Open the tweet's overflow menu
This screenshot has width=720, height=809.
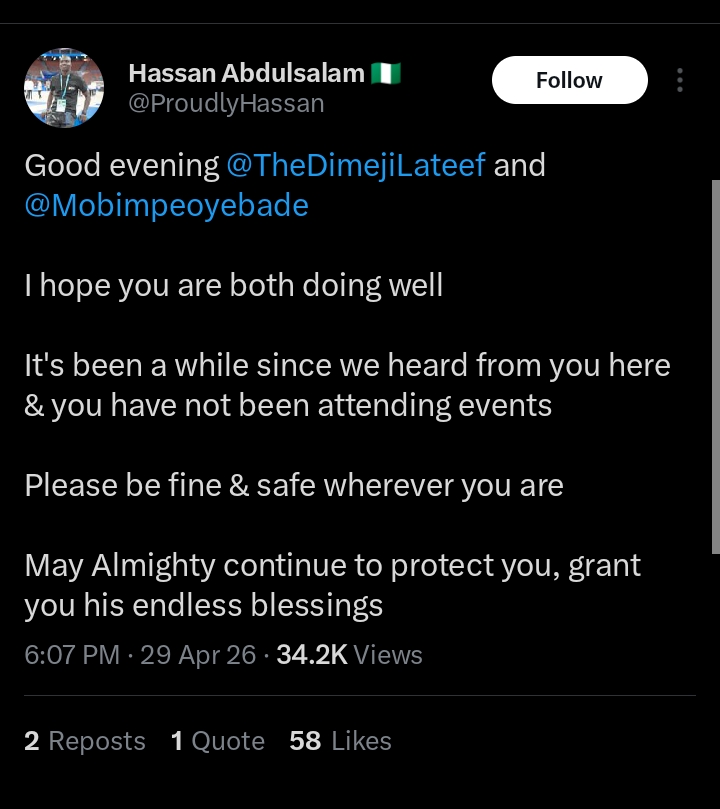tap(680, 80)
